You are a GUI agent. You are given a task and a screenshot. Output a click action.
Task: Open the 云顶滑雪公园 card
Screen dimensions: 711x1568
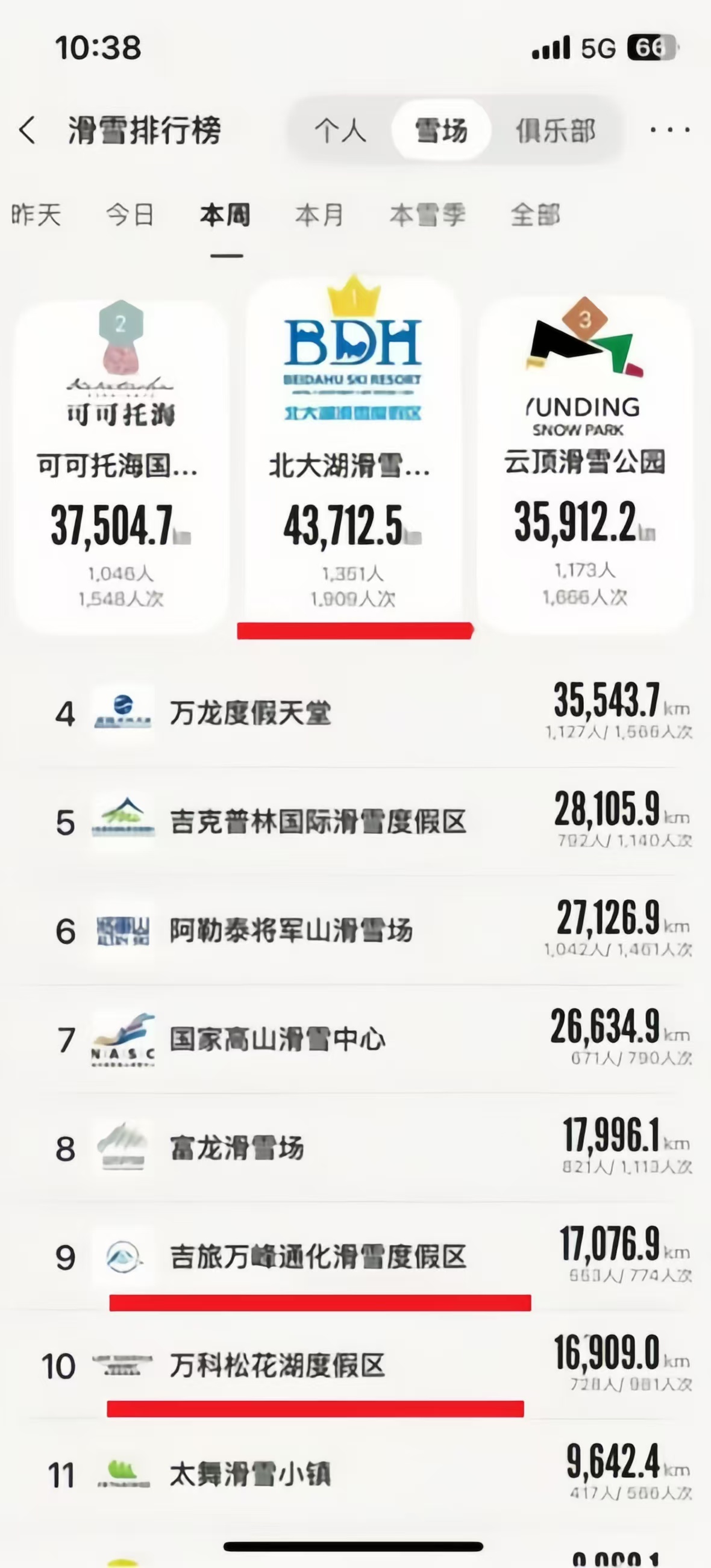click(x=584, y=462)
